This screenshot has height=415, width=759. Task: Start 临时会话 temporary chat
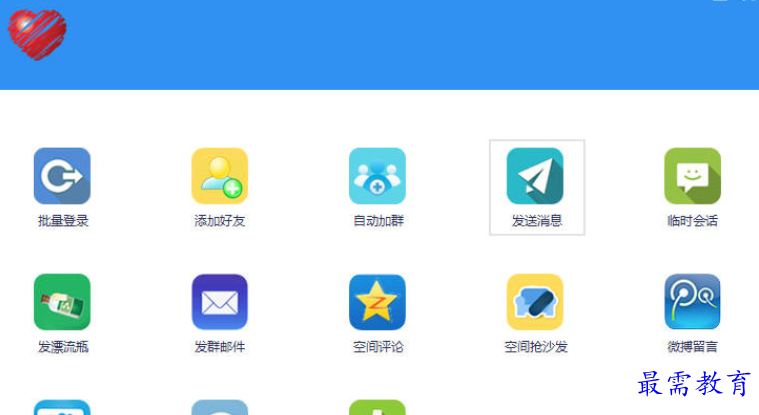[x=692, y=177]
